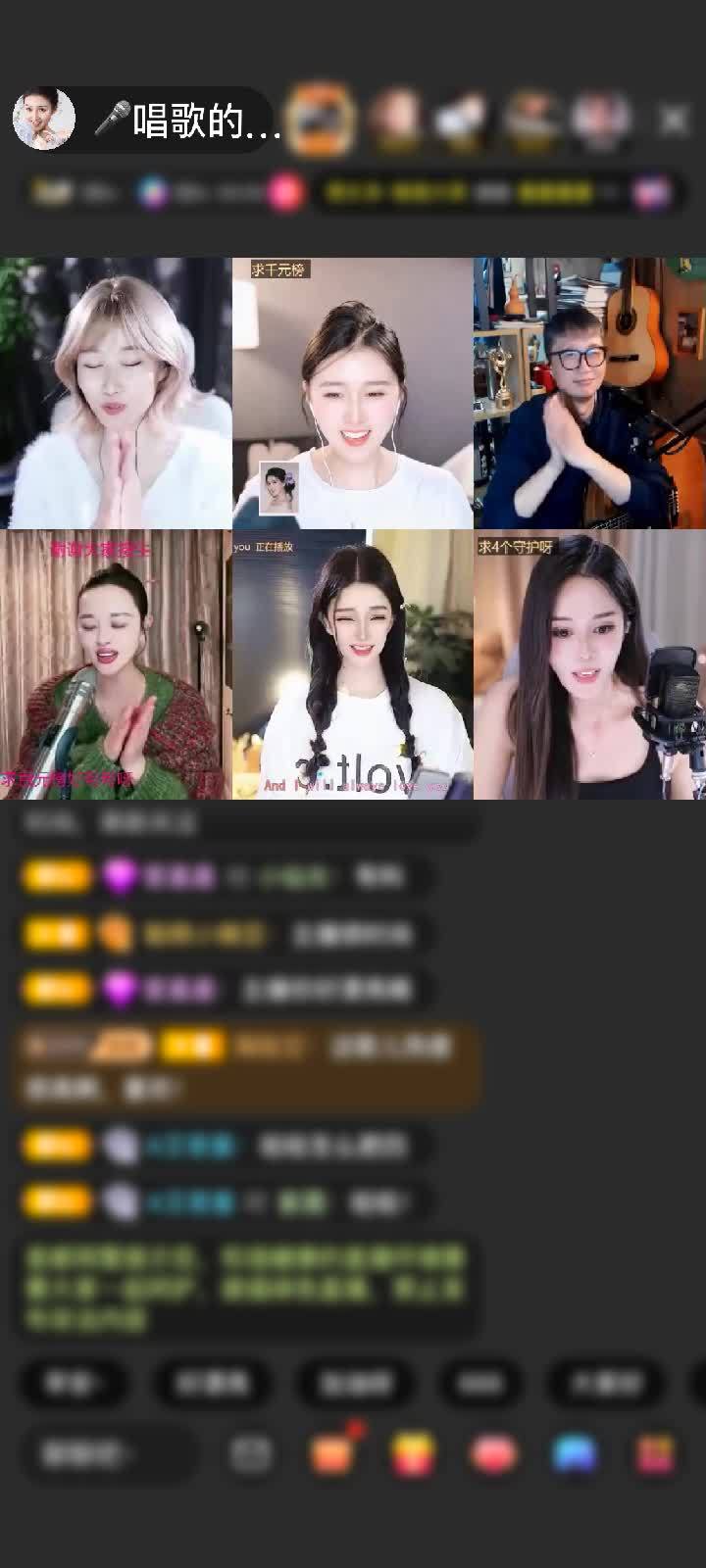Open the colorful grid panel icon bottom right
The height and width of the screenshot is (1568, 706).
652,1455
